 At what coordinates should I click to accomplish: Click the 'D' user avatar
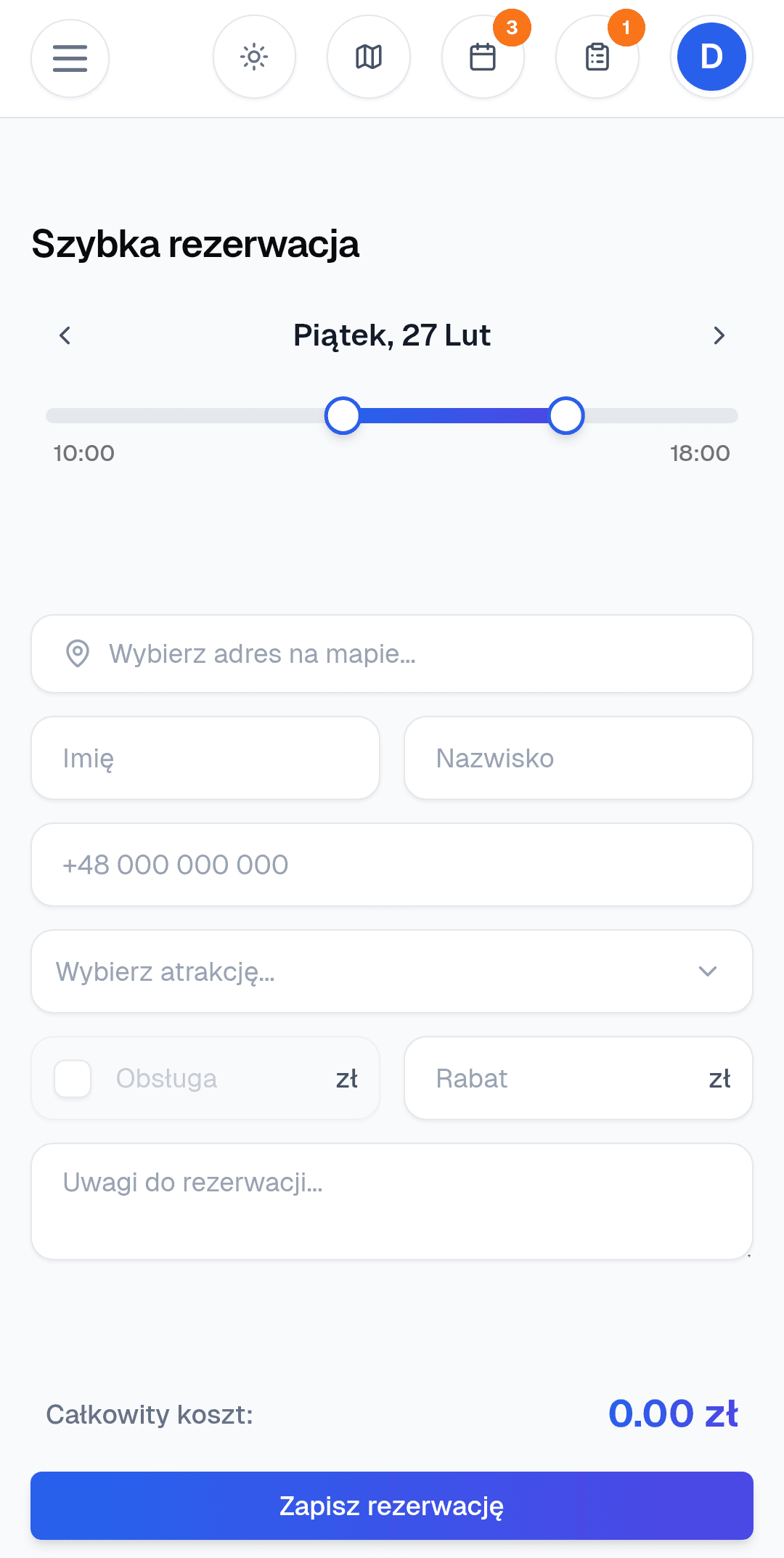[x=711, y=57]
